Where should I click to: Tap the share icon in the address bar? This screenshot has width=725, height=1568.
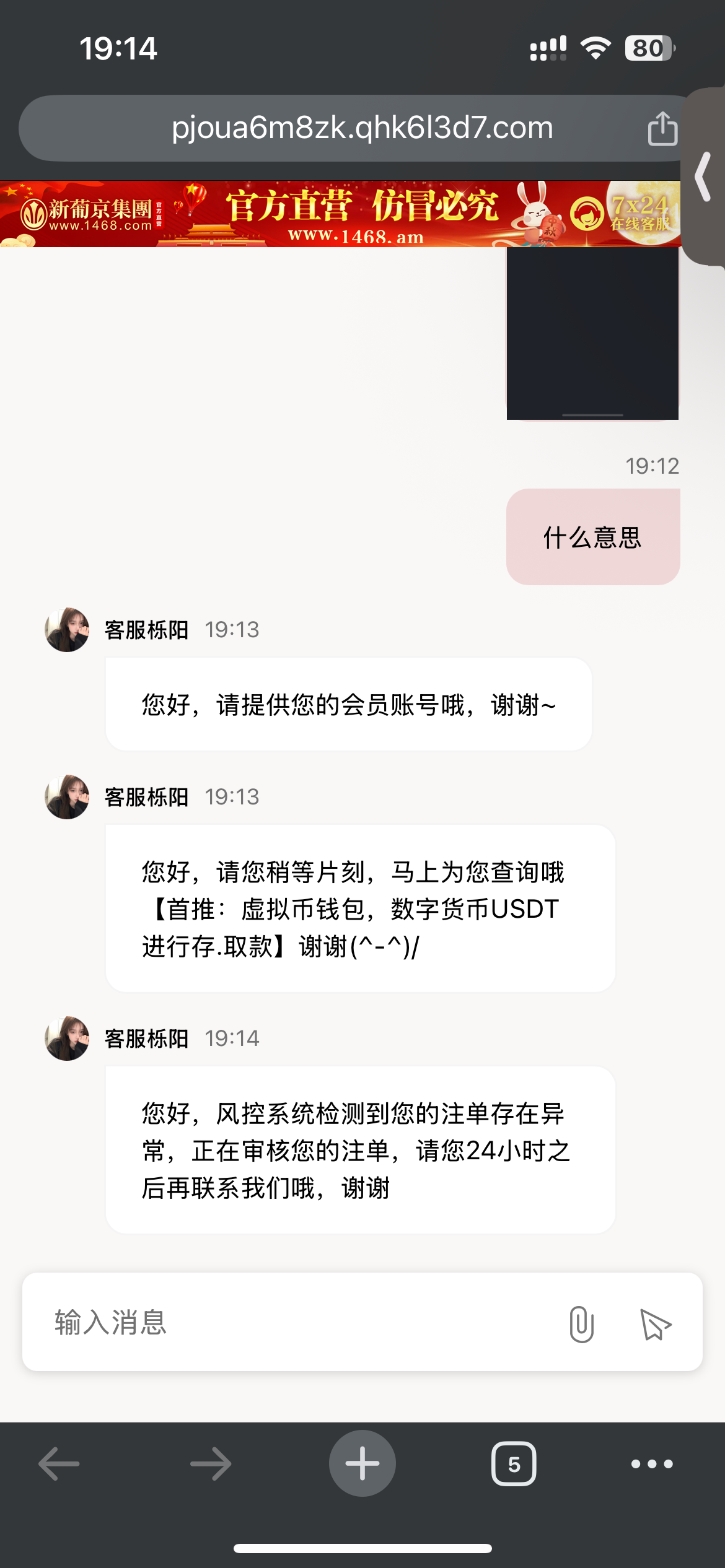coord(662,128)
